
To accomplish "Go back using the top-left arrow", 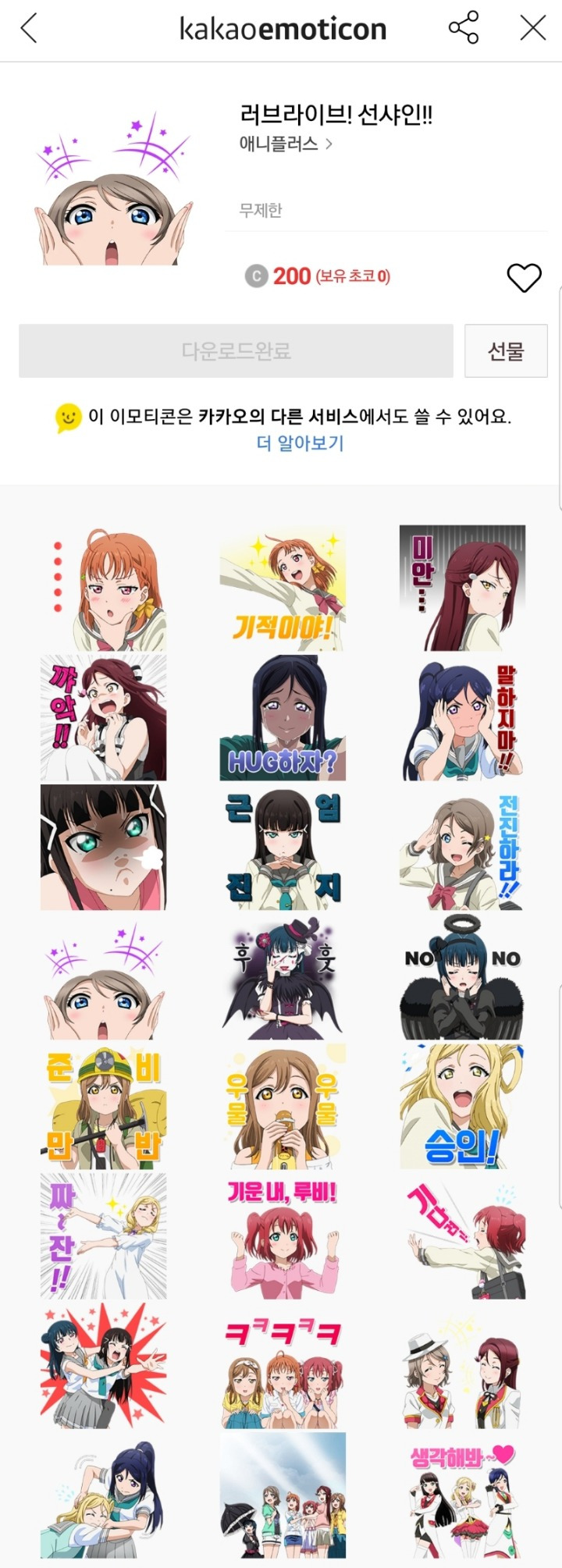I will coord(29,29).
